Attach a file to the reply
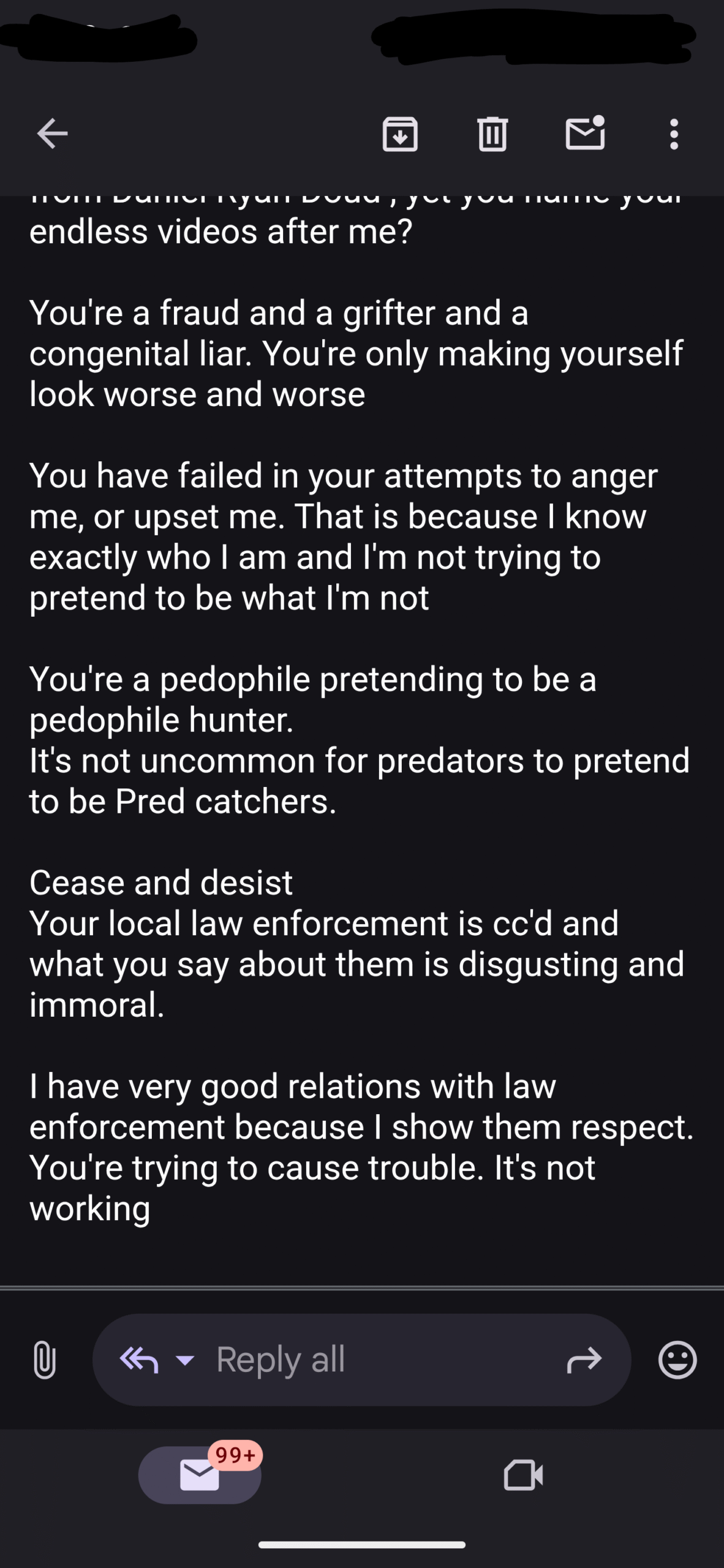 [x=44, y=1360]
